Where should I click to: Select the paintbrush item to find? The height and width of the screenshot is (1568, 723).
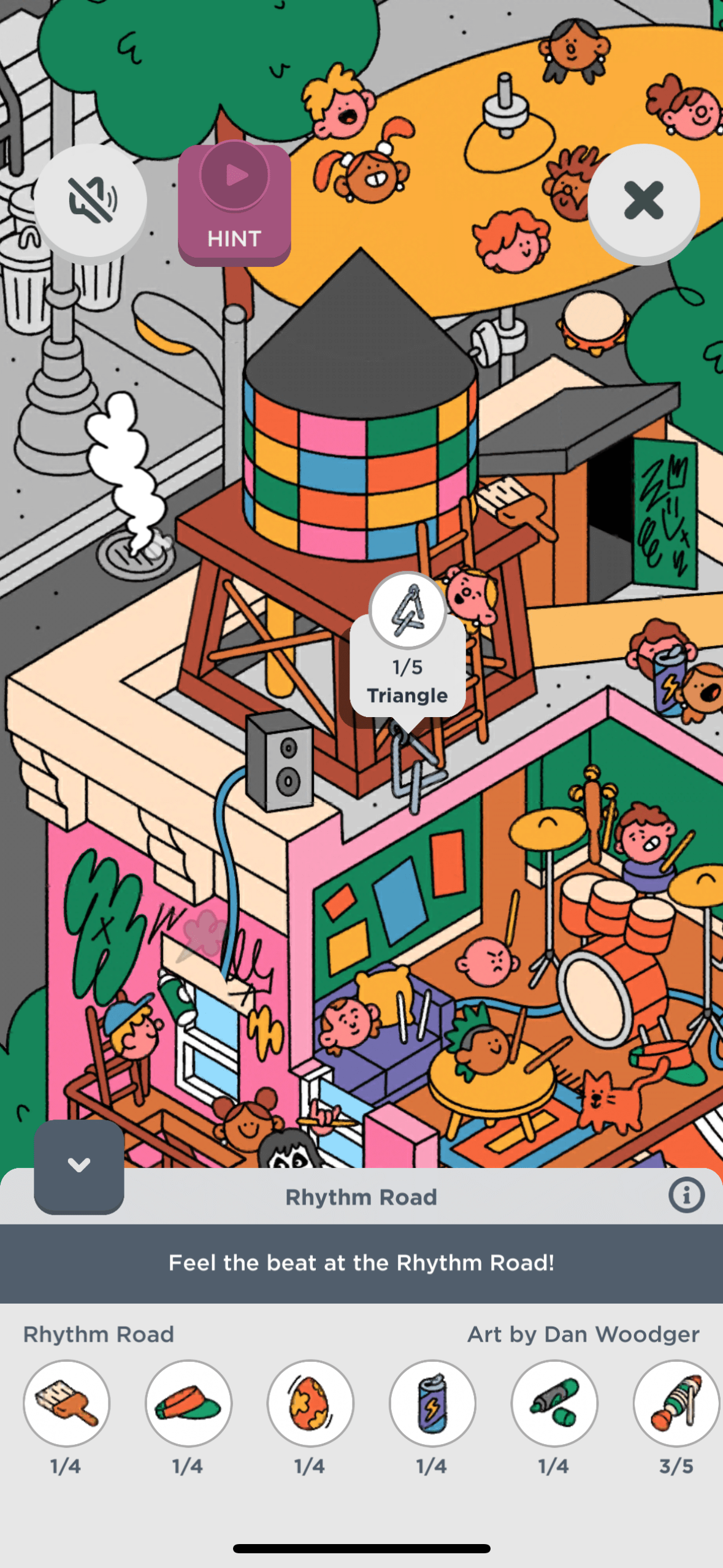pyautogui.click(x=66, y=1404)
